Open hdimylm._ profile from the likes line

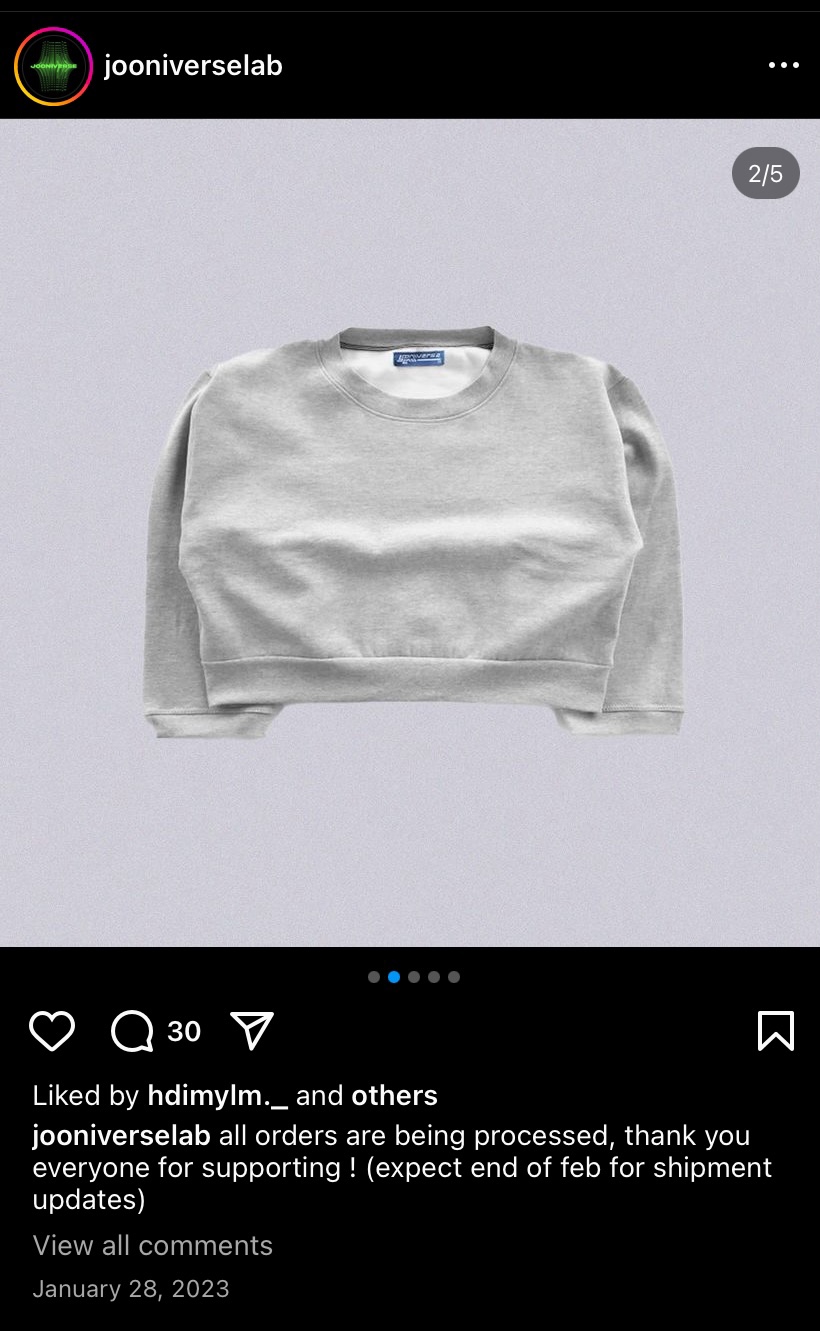pos(217,1095)
